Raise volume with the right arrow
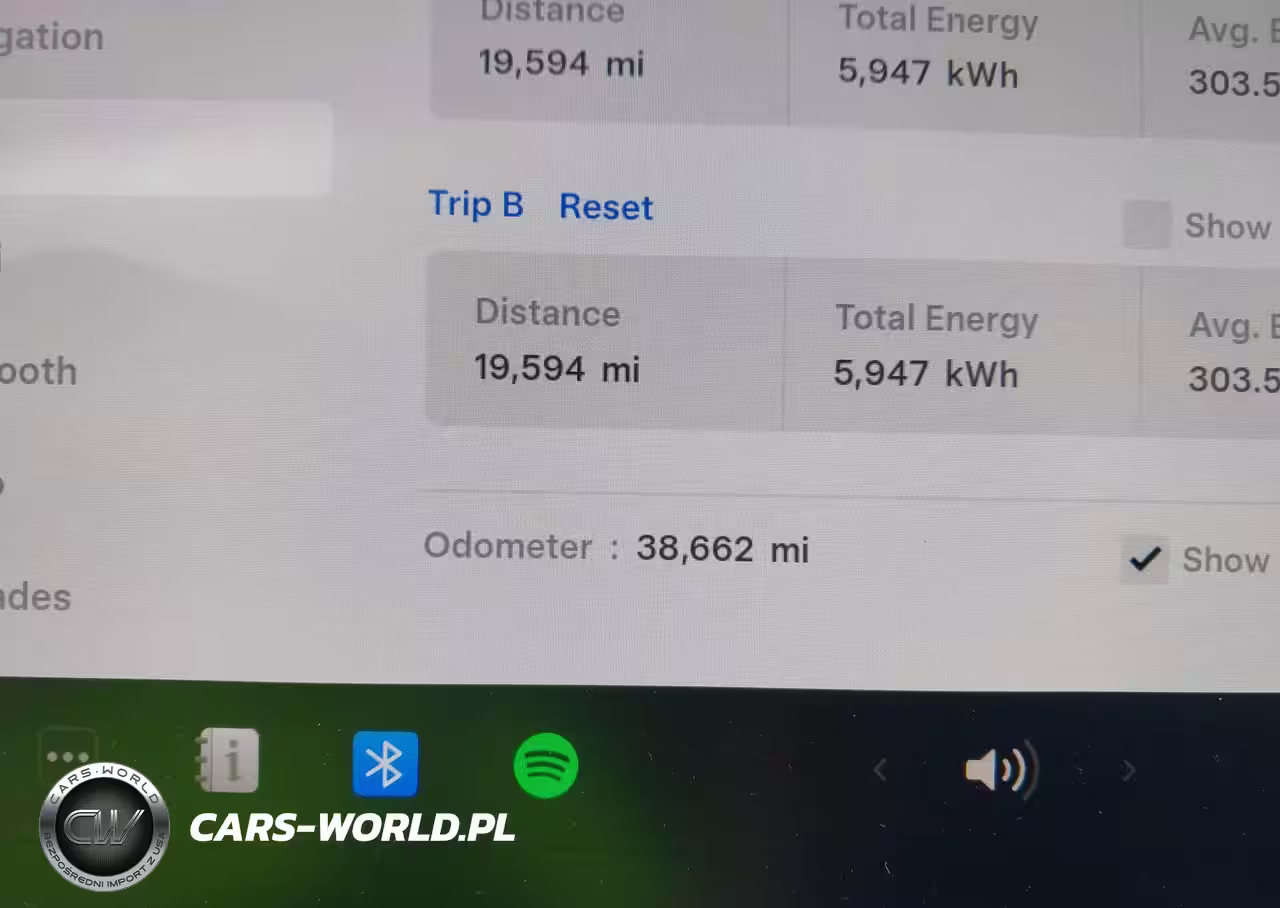 pyautogui.click(x=1129, y=771)
